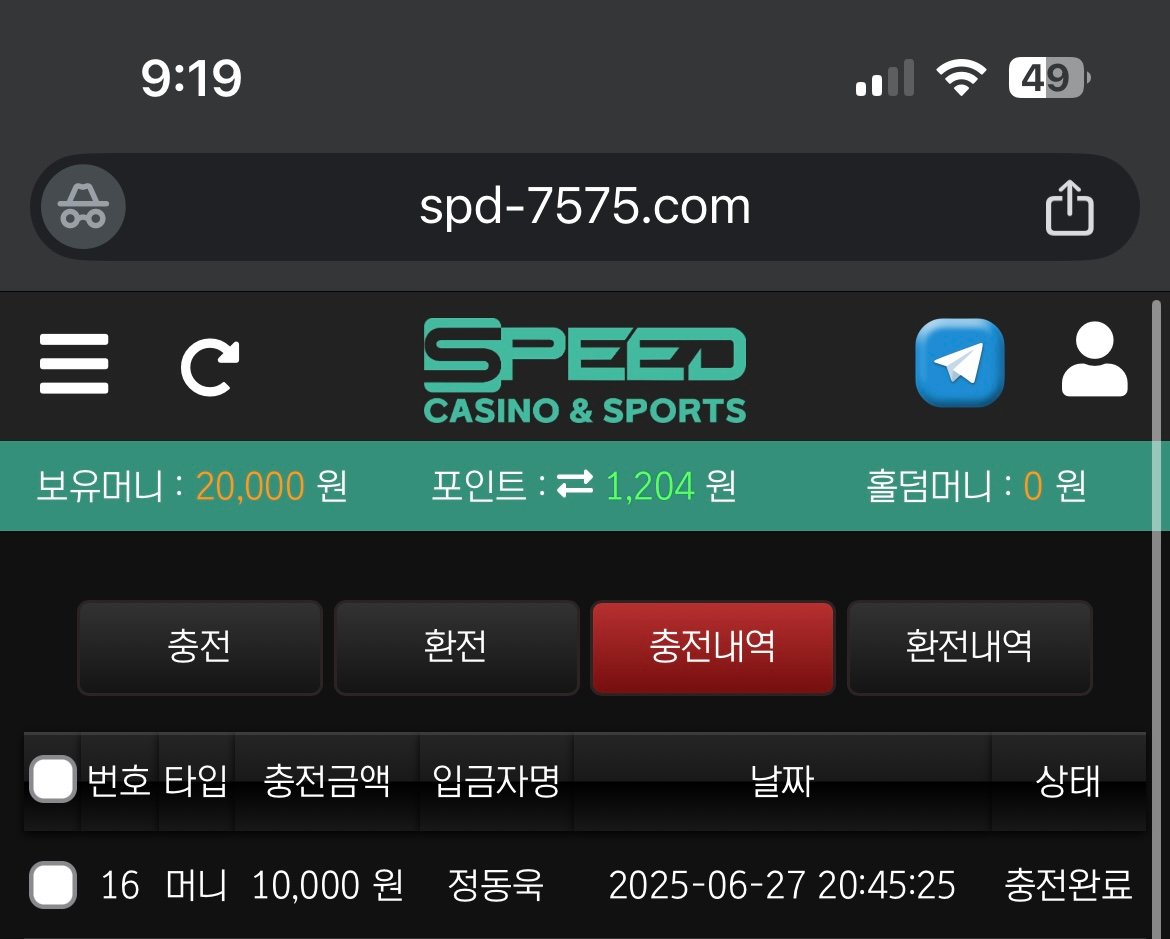Image resolution: width=1170 pixels, height=939 pixels.
Task: Open the user profile icon
Action: tap(1094, 361)
